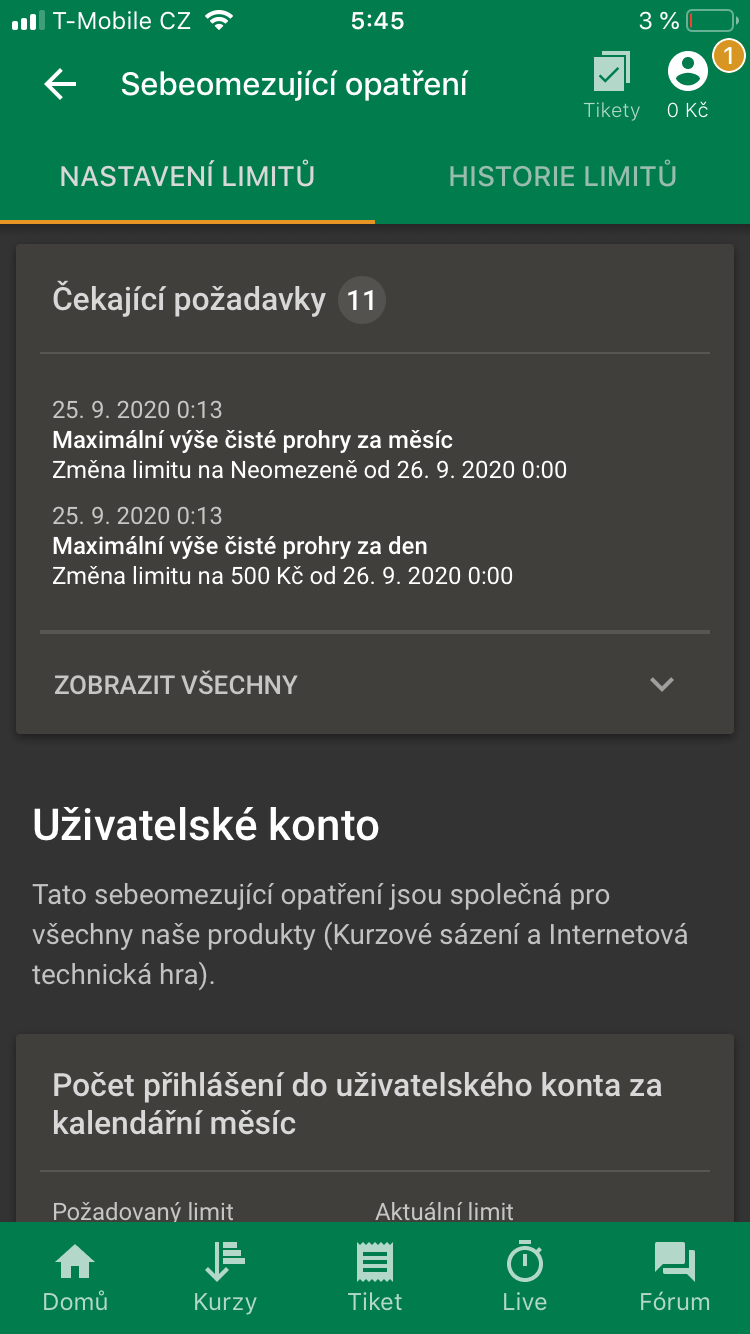Select the NASTAVENÍ LIMITŮ tab
Viewport: 750px width, 1334px height.
tap(188, 176)
